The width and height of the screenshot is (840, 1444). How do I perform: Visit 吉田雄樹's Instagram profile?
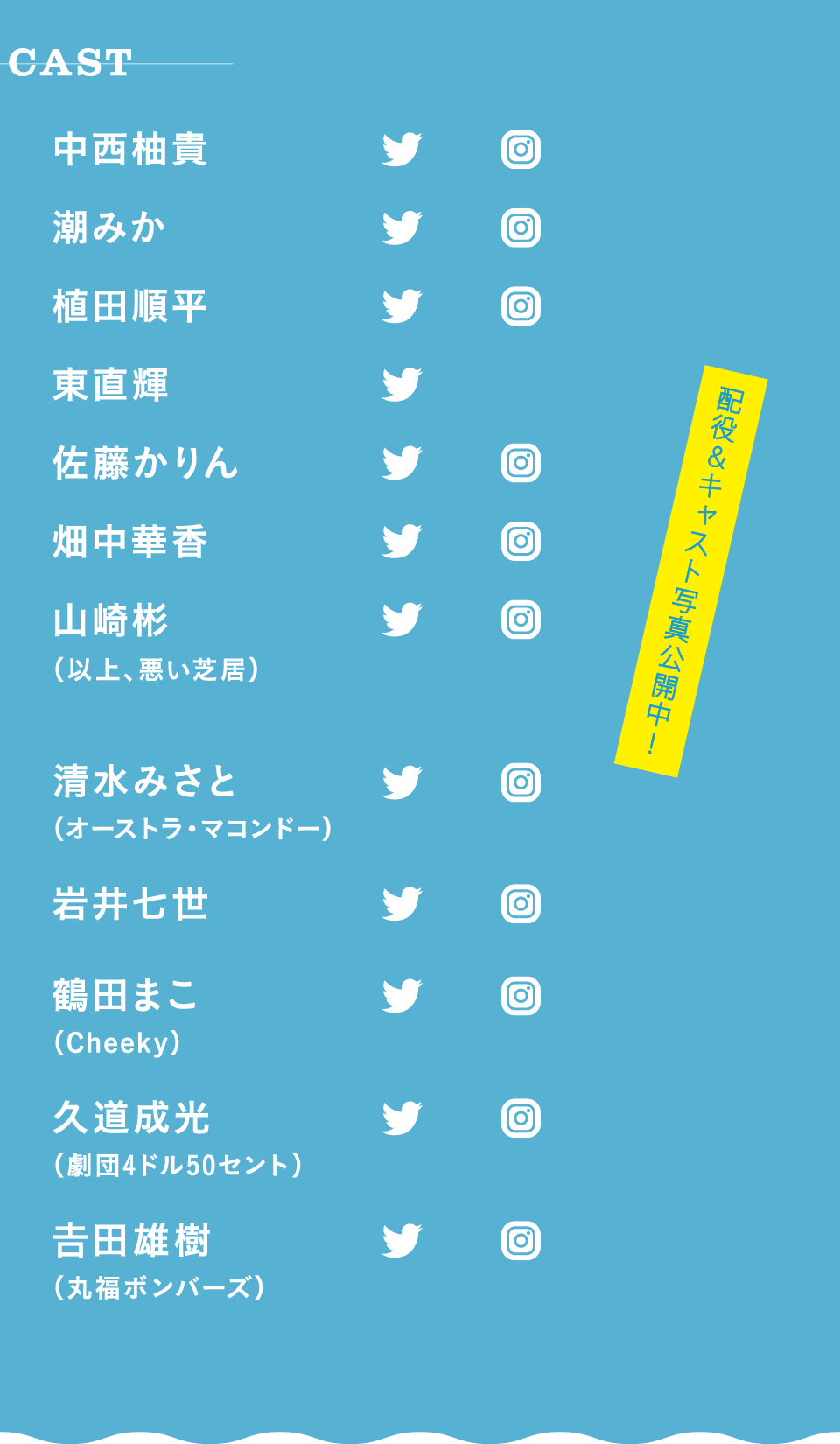pos(521,1241)
